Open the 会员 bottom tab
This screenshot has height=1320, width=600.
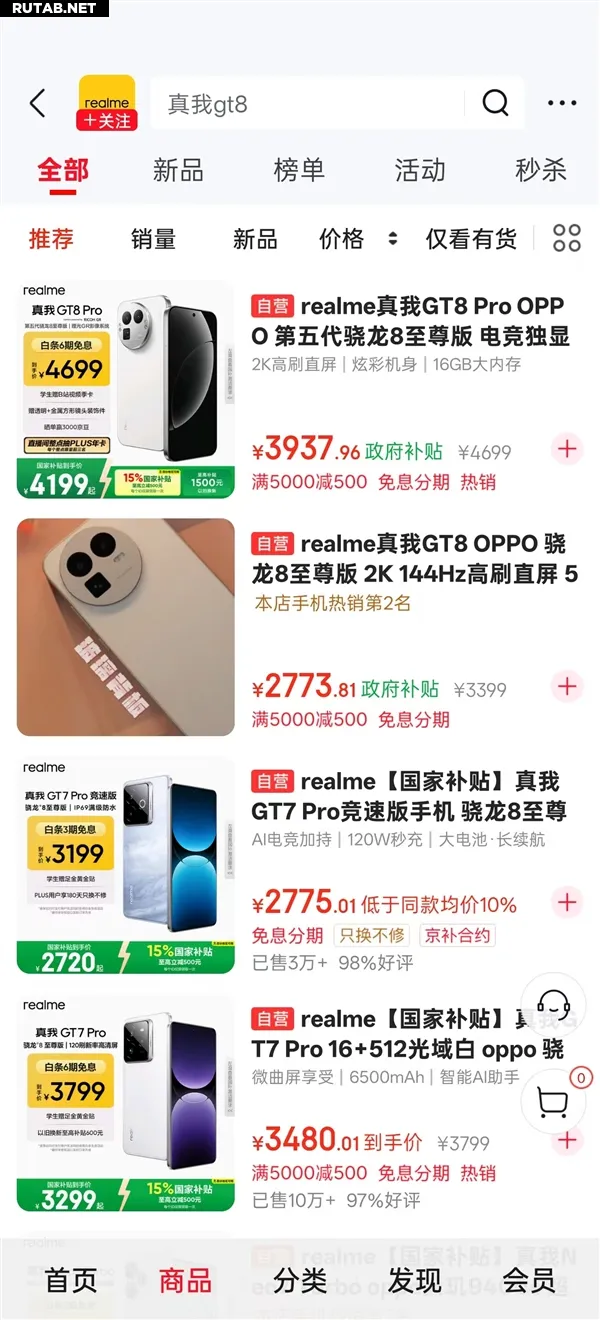[529, 1280]
